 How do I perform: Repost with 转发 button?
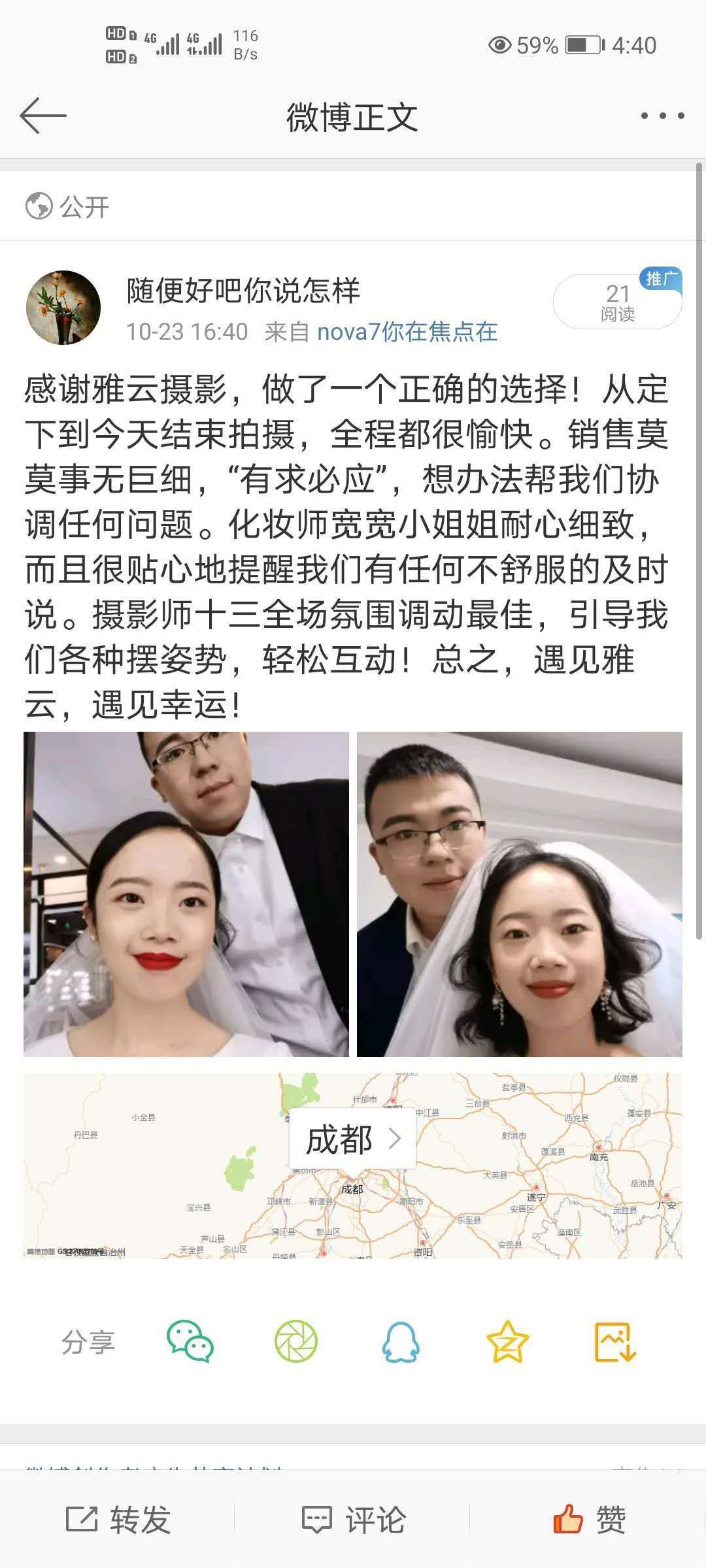[118, 1520]
